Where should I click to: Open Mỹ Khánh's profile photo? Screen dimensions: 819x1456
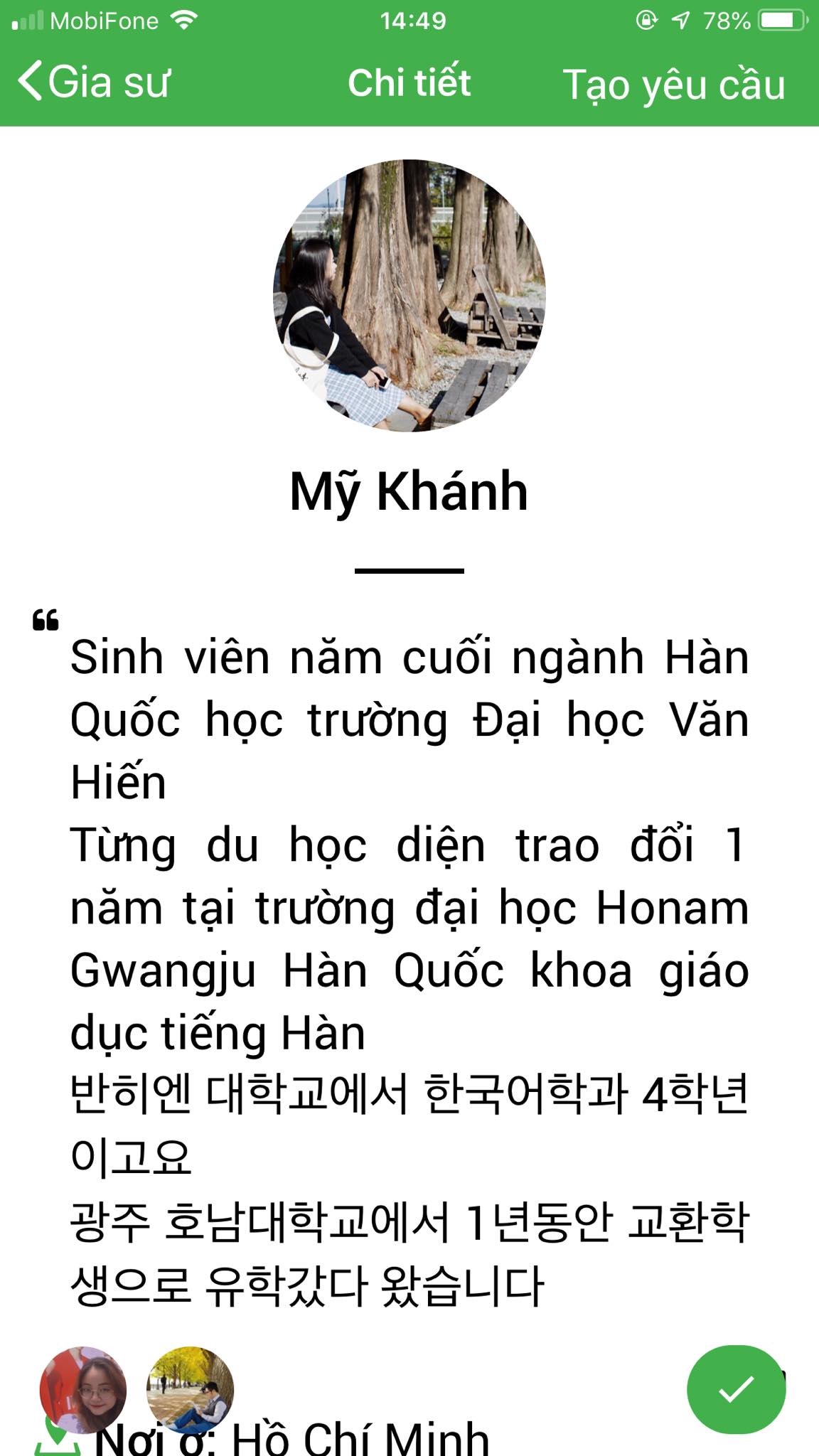(409, 296)
